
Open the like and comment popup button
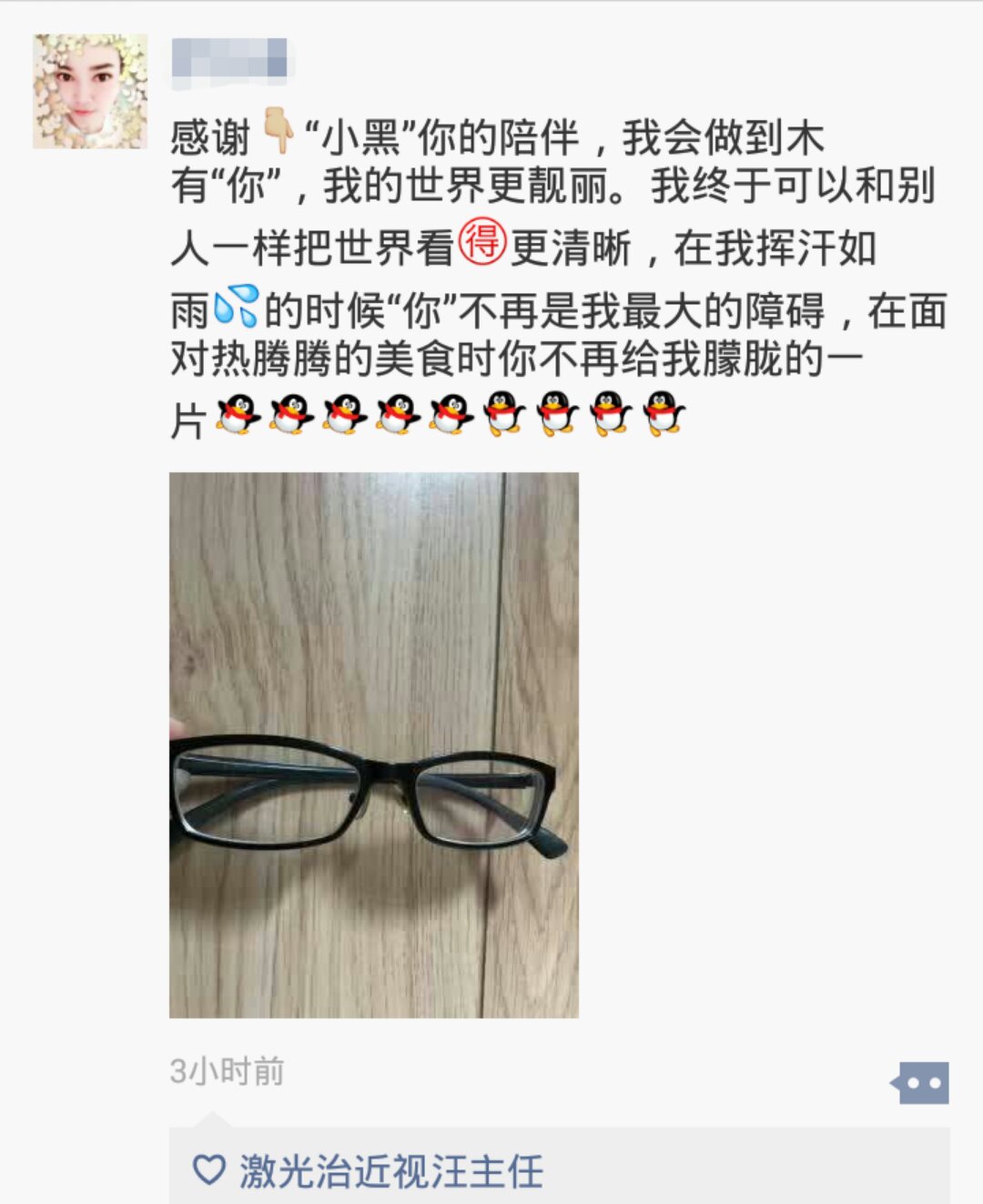pyautogui.click(x=921, y=1083)
